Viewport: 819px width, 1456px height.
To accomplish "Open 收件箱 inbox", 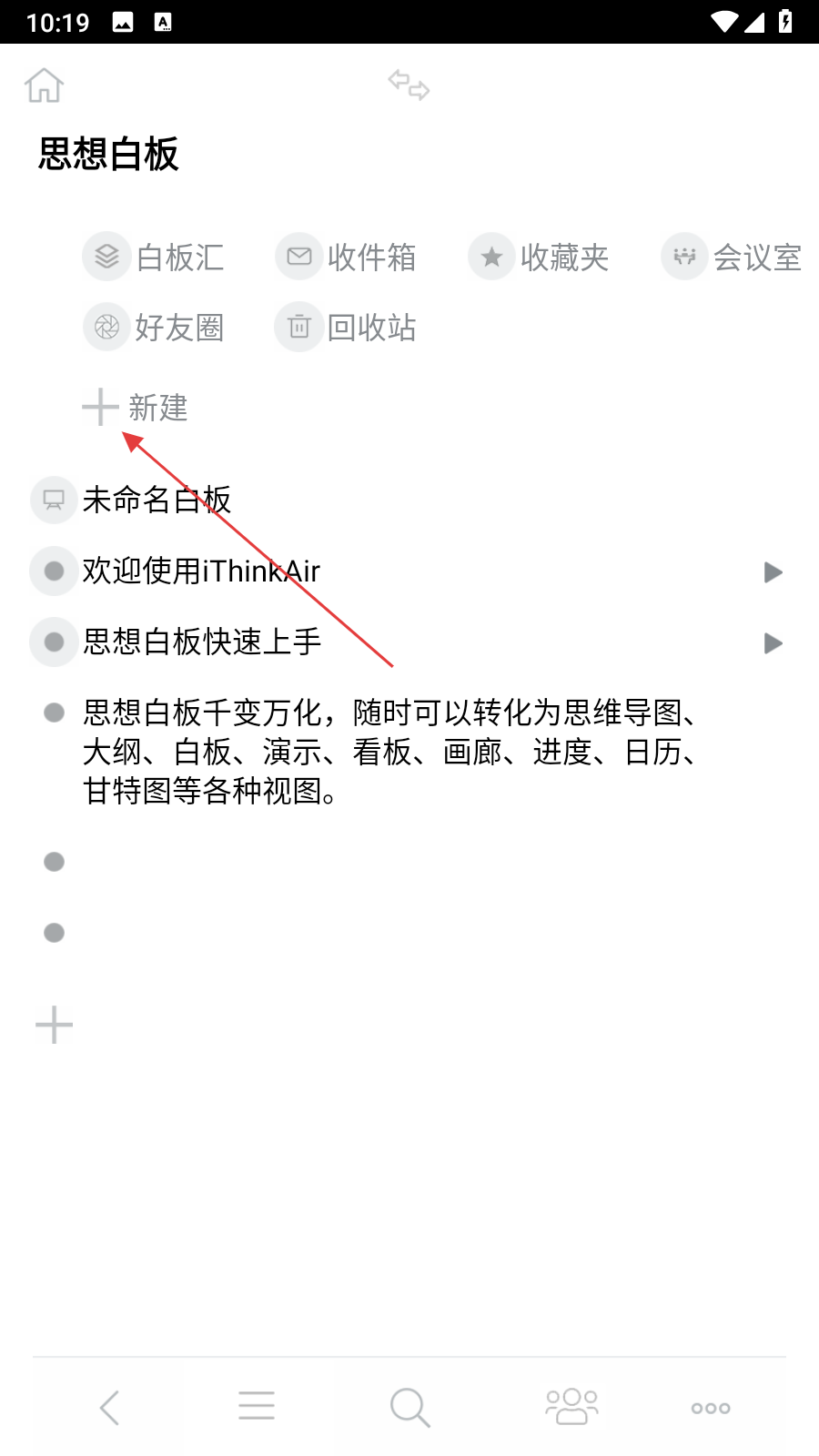I will tap(347, 258).
